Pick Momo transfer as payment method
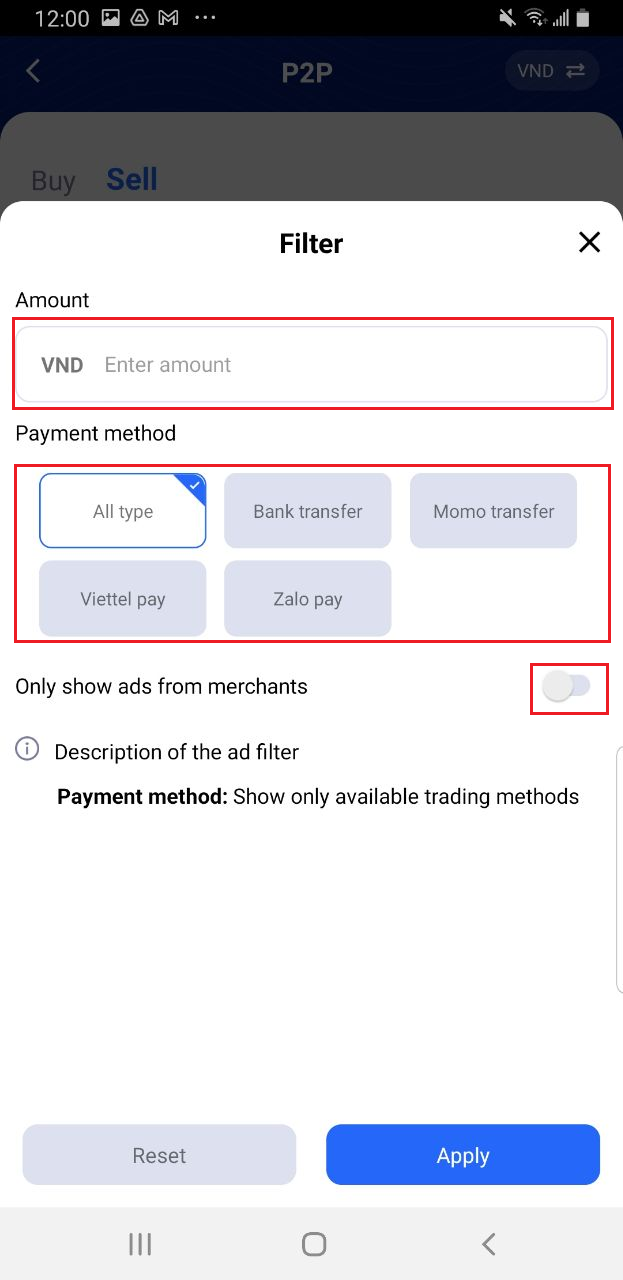Screen dimensions: 623x1280 494,511
